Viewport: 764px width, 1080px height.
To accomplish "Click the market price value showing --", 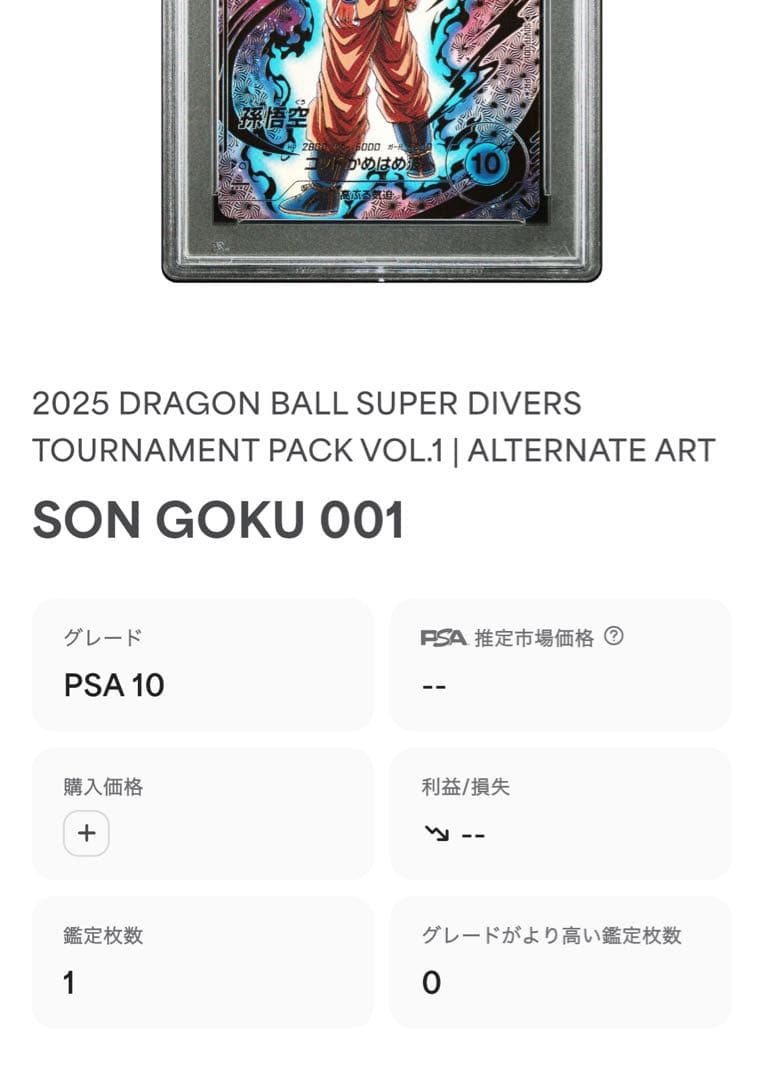I will click(432, 685).
